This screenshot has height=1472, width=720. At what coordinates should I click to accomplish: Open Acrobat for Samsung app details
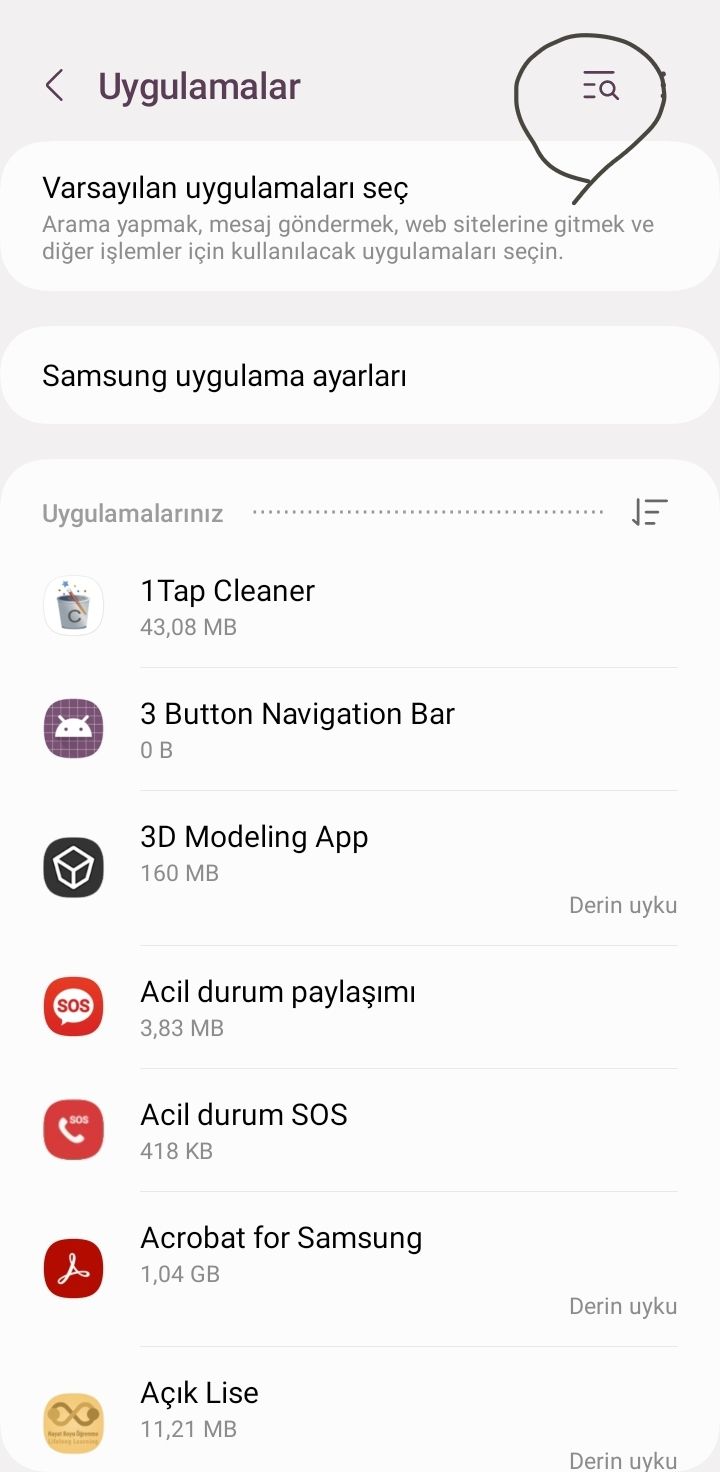click(300, 1252)
